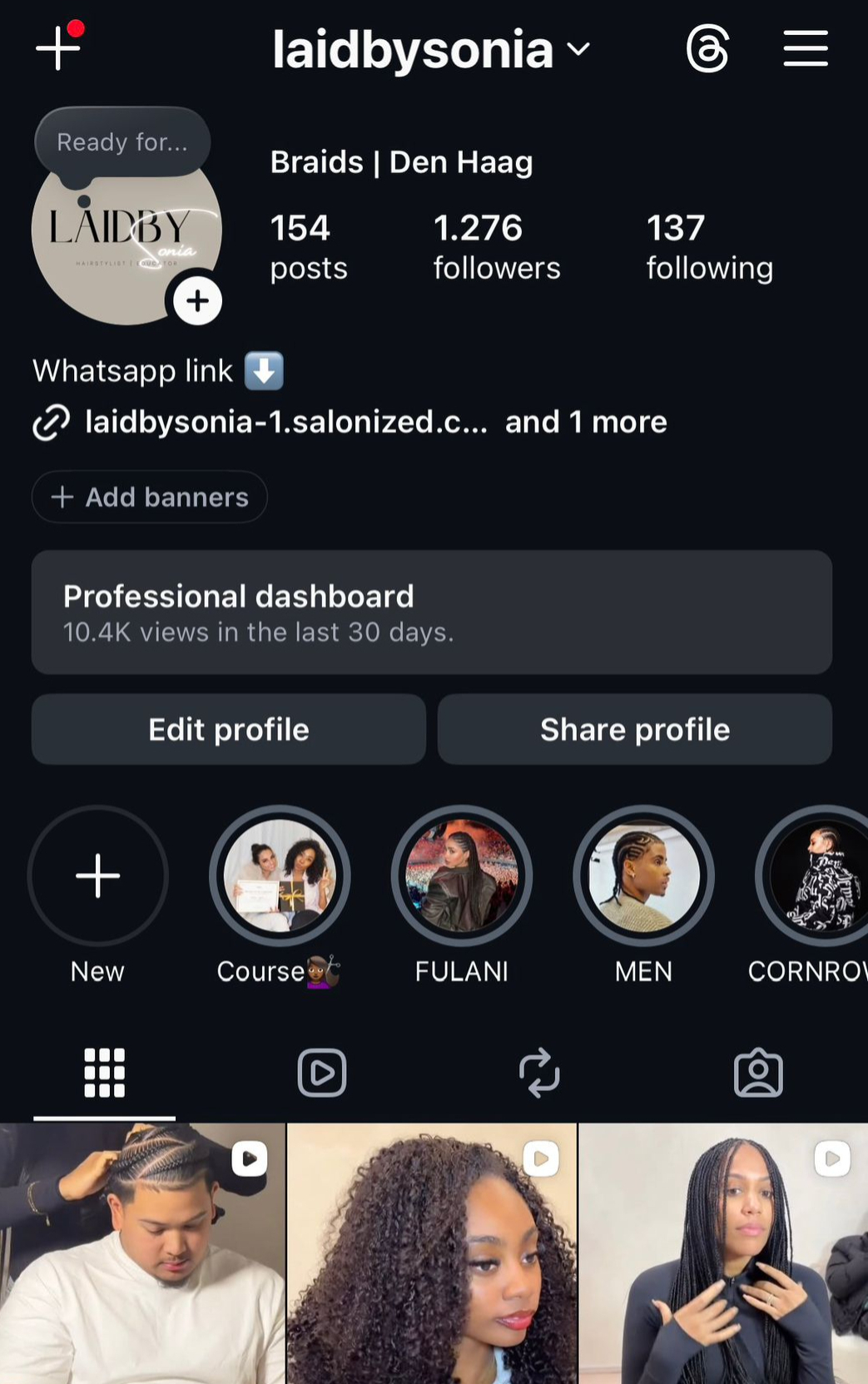Open the FULANI highlight
Image resolution: width=868 pixels, height=1384 pixels.
(462, 876)
